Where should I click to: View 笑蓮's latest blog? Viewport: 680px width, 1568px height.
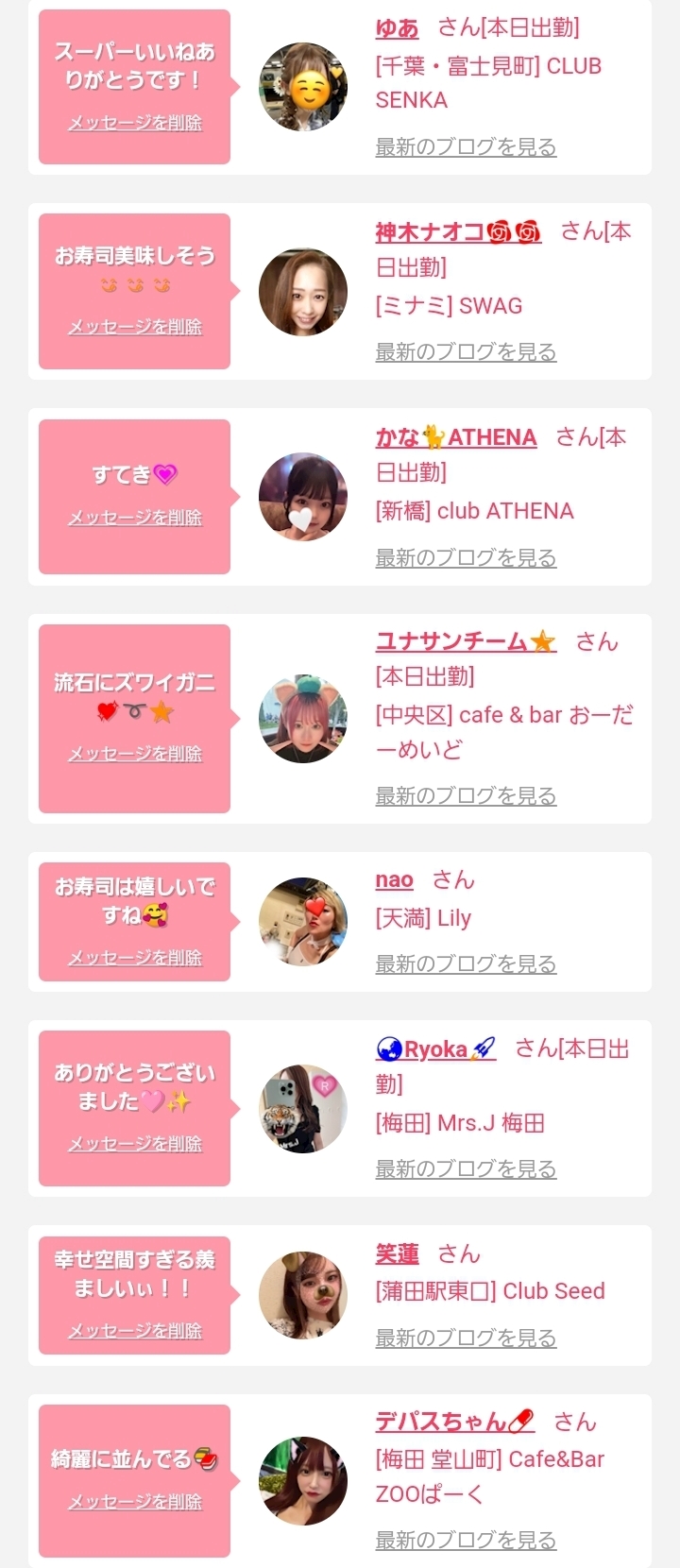coord(466,1338)
